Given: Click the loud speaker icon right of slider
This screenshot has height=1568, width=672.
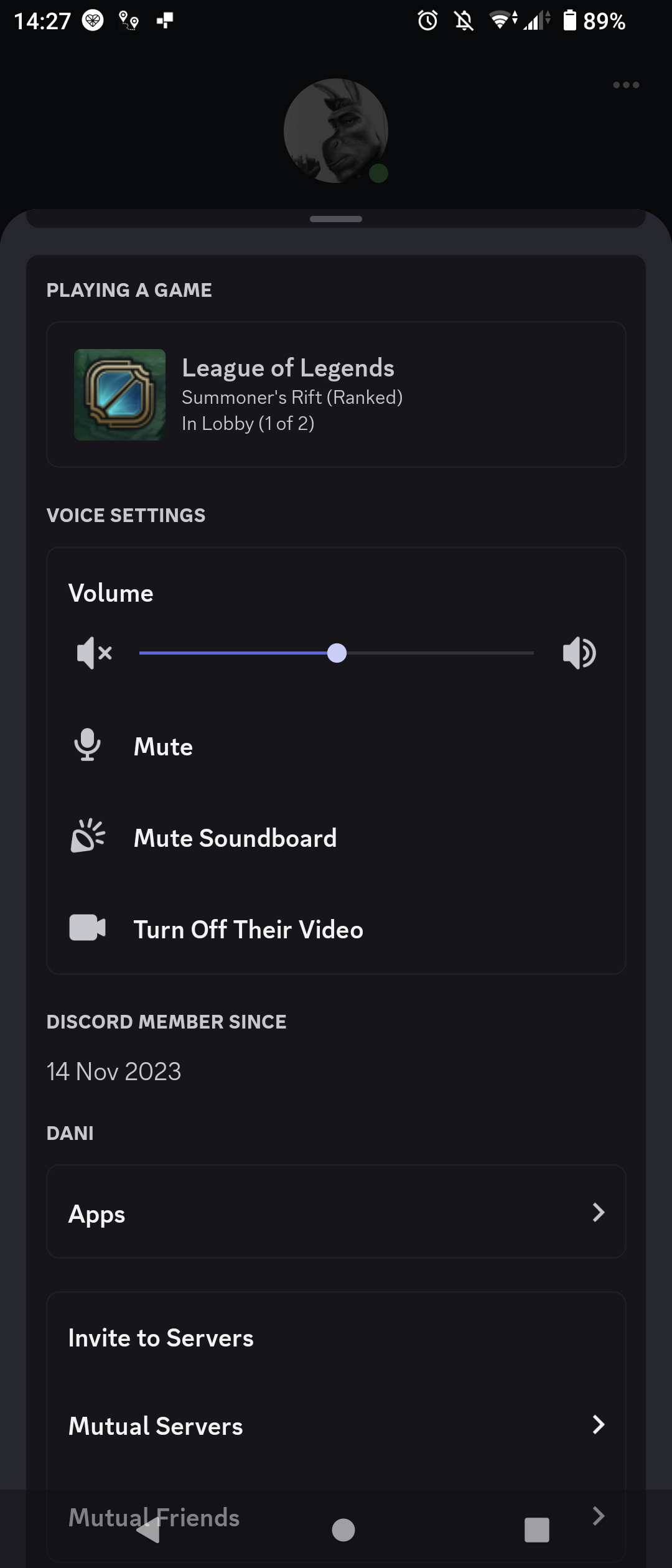Looking at the screenshot, I should click(x=578, y=653).
